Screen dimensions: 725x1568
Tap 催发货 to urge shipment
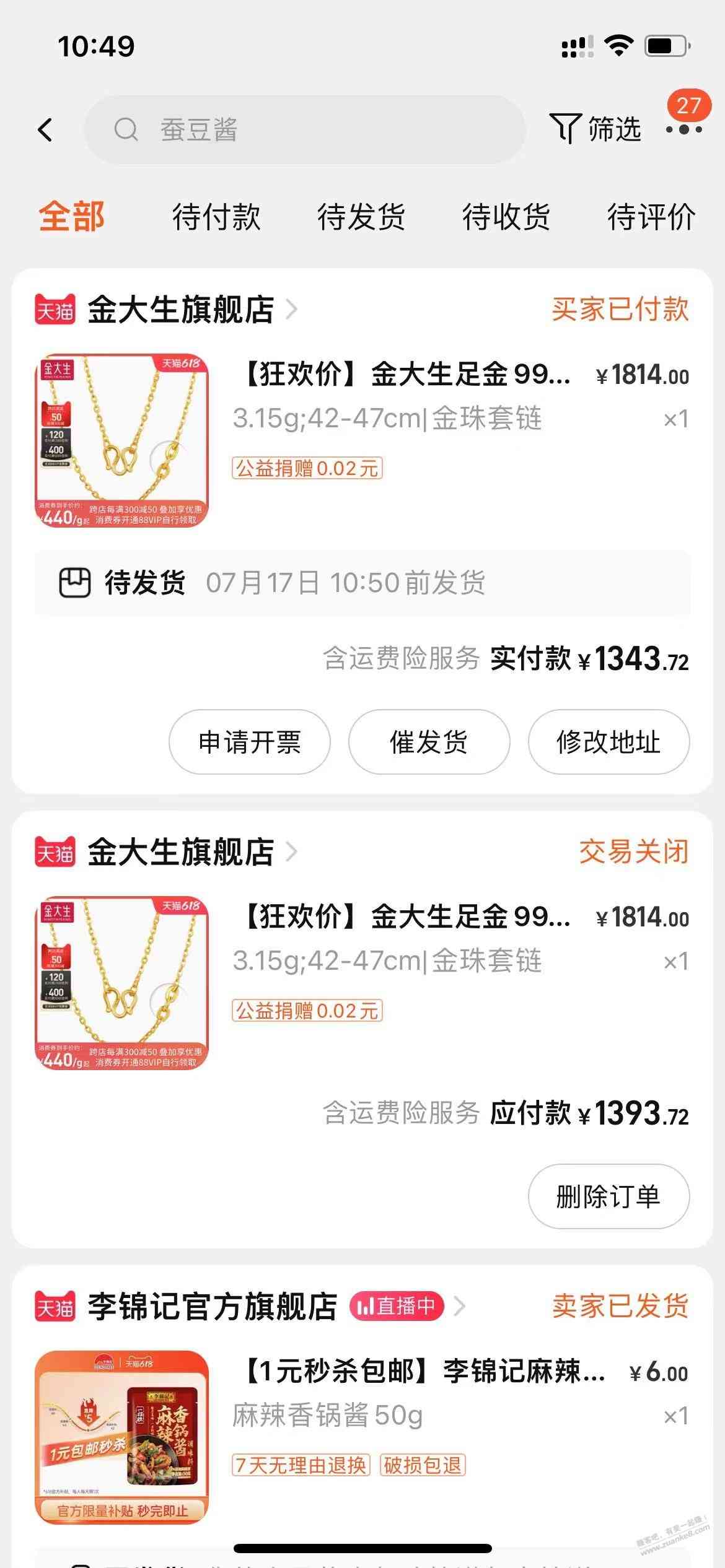point(429,742)
